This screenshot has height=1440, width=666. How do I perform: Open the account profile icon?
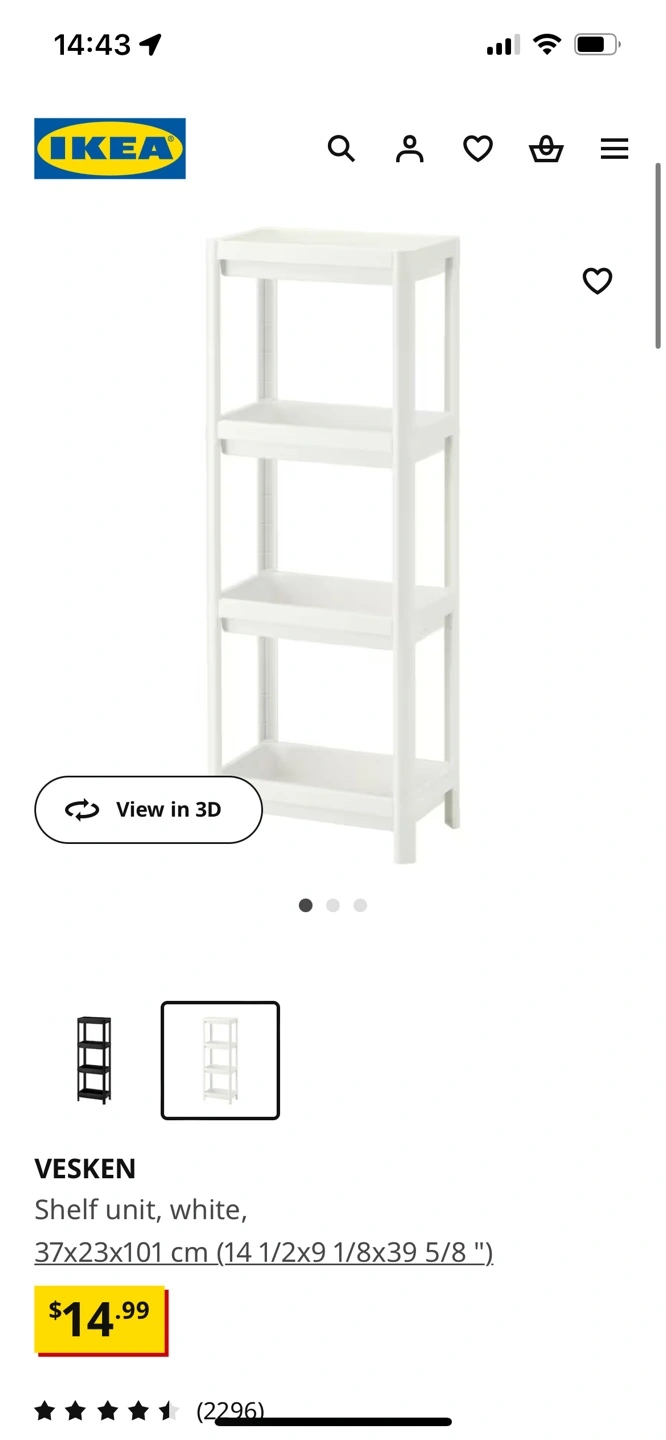pyautogui.click(x=409, y=149)
